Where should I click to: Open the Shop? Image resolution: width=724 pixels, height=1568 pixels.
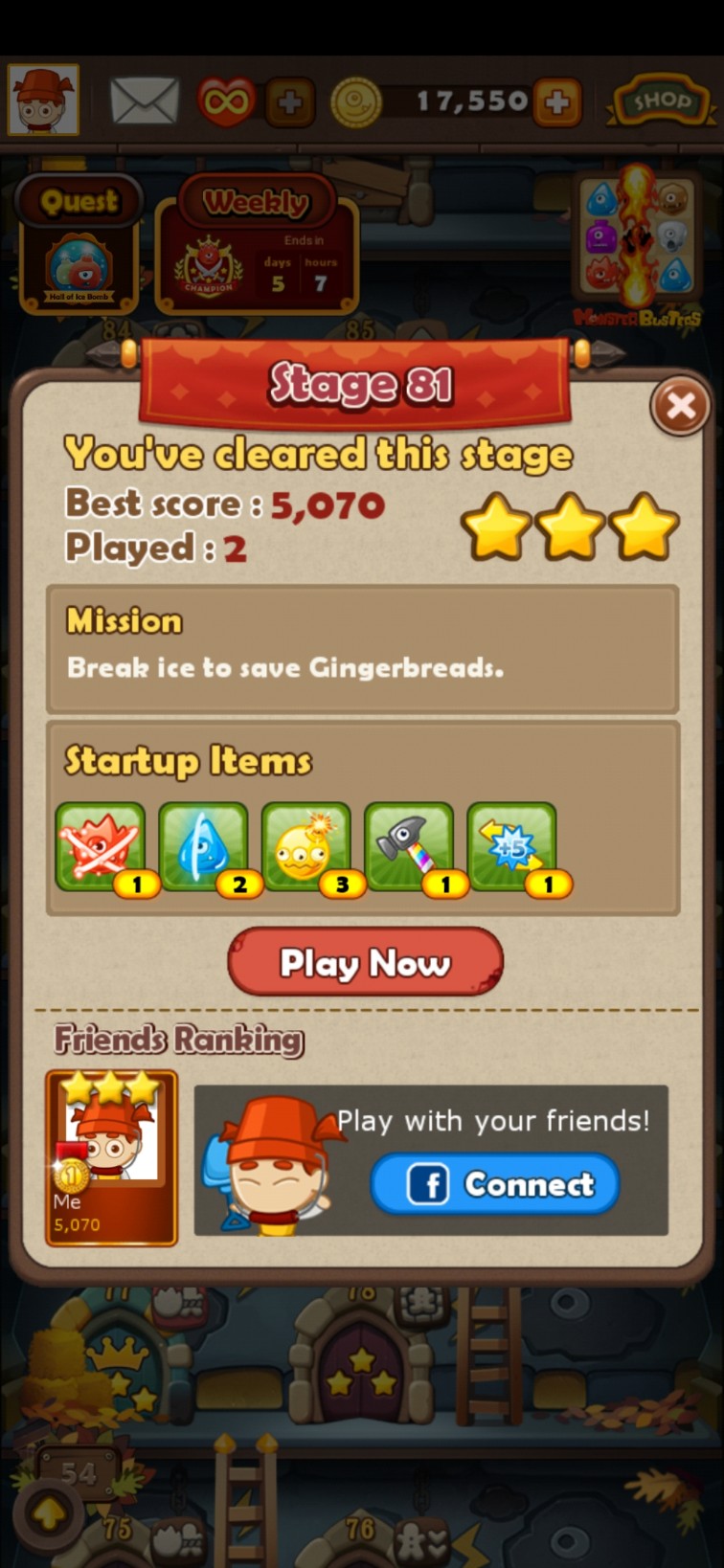coord(661,101)
